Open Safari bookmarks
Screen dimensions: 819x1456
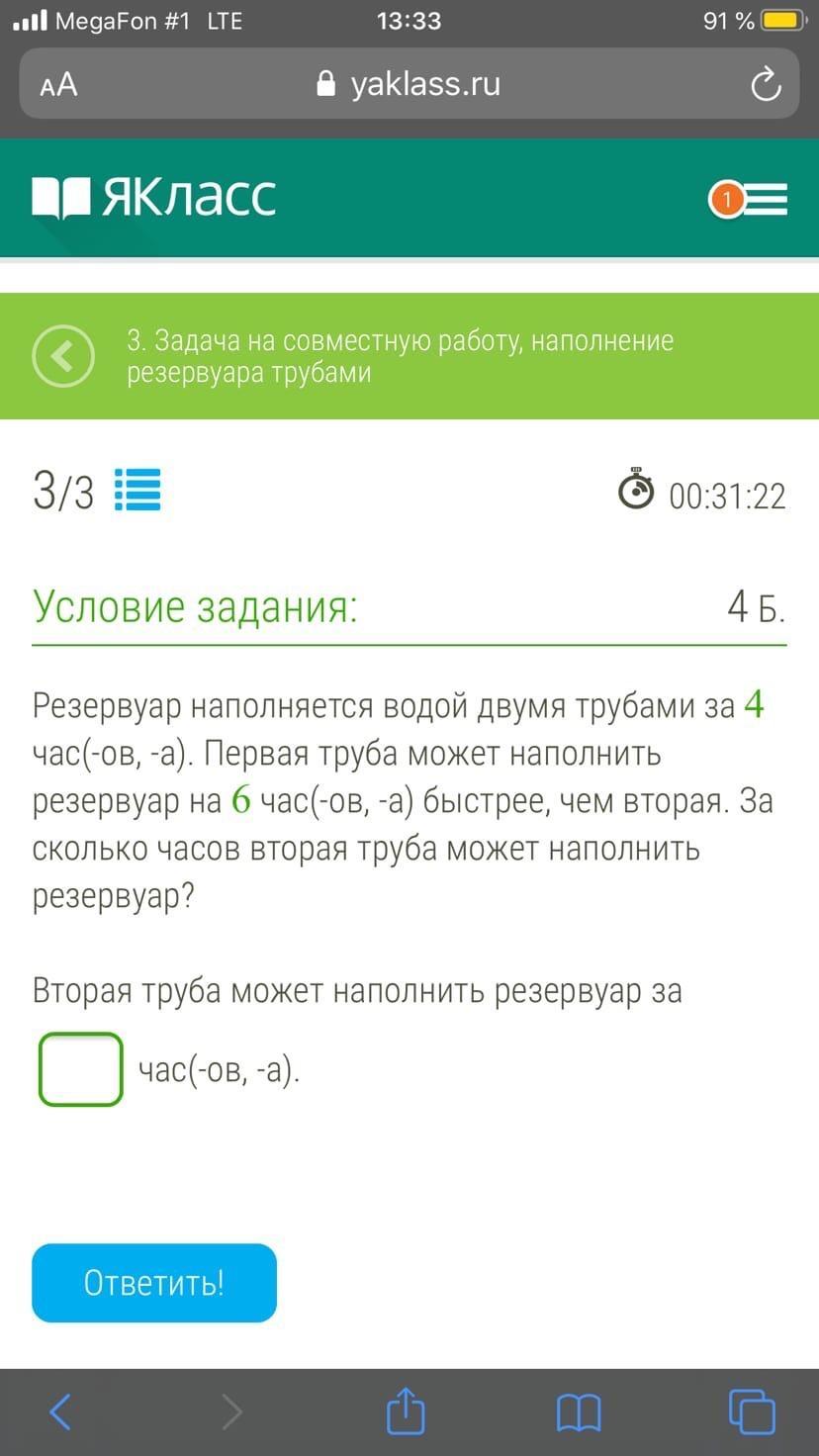point(579,1412)
